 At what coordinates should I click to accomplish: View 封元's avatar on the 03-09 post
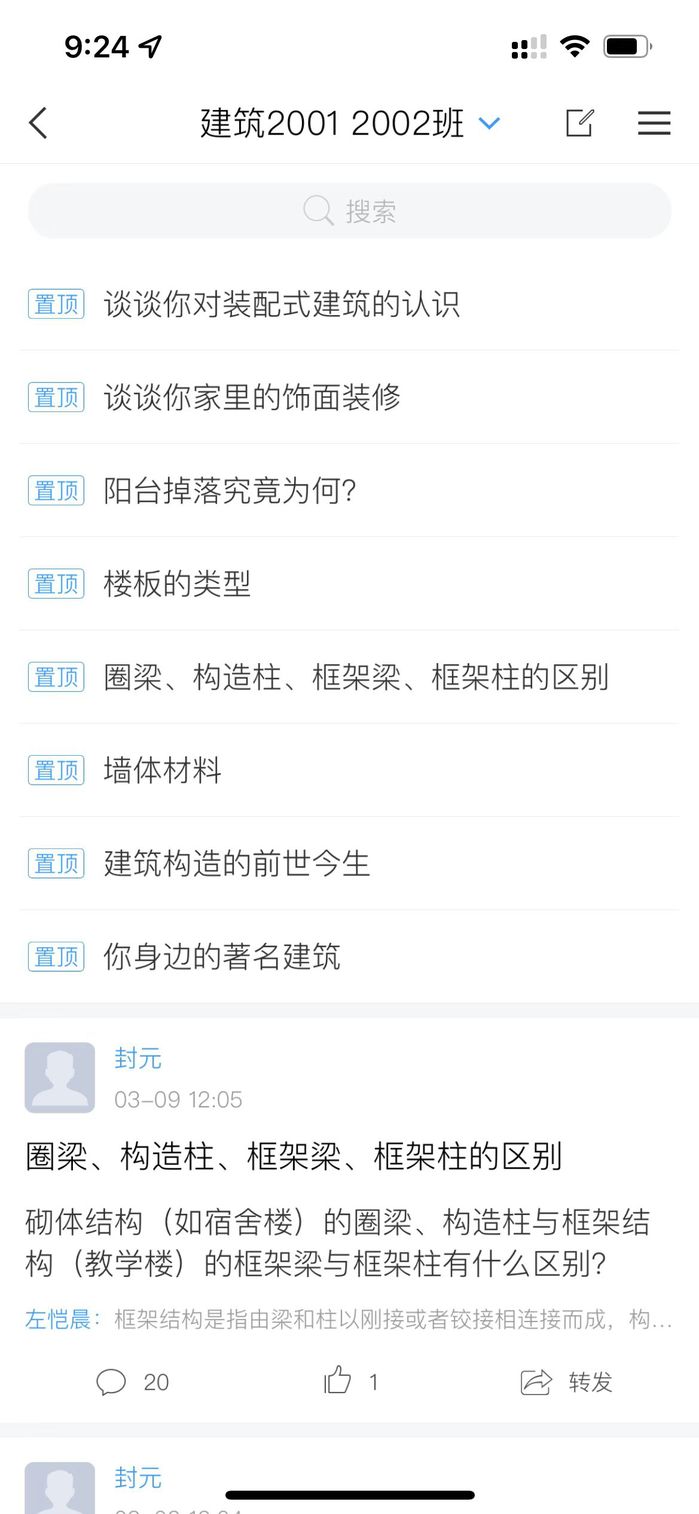coord(60,1078)
